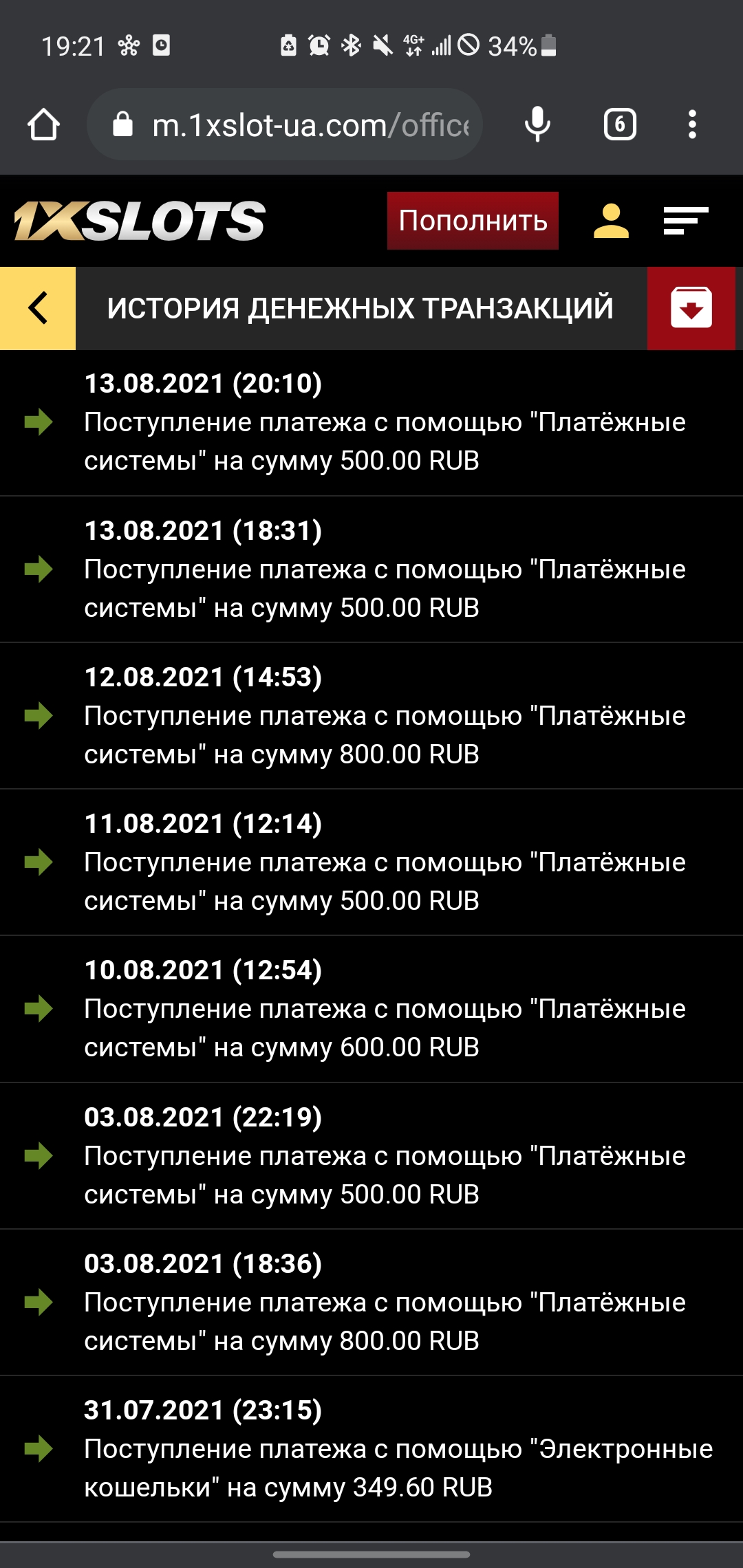
Task: Start voice search with the microphone
Action: [537, 125]
